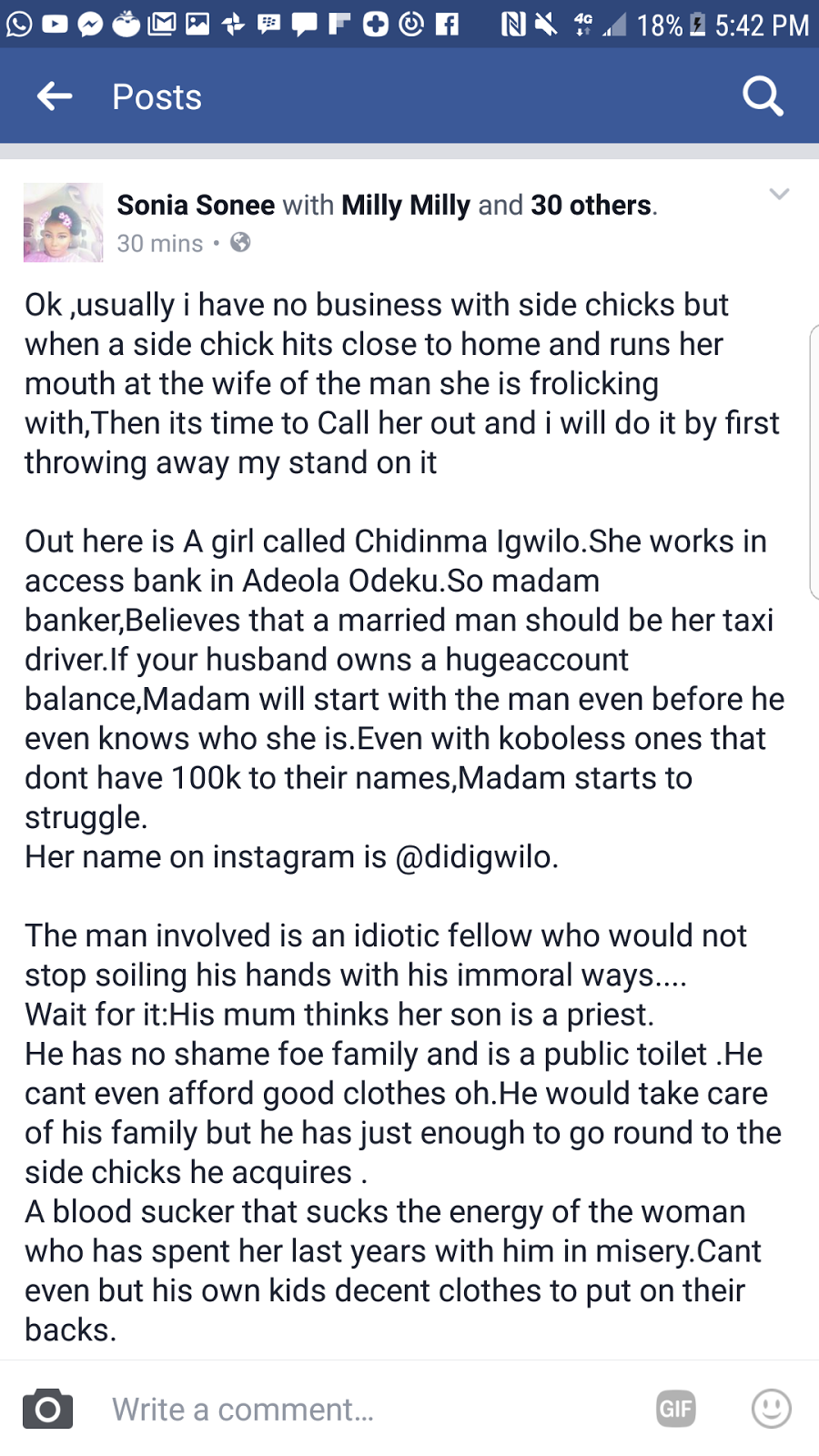The image size is (819, 1456).
Task: Open Sonia Sonee's profile picture
Action: 63,223
